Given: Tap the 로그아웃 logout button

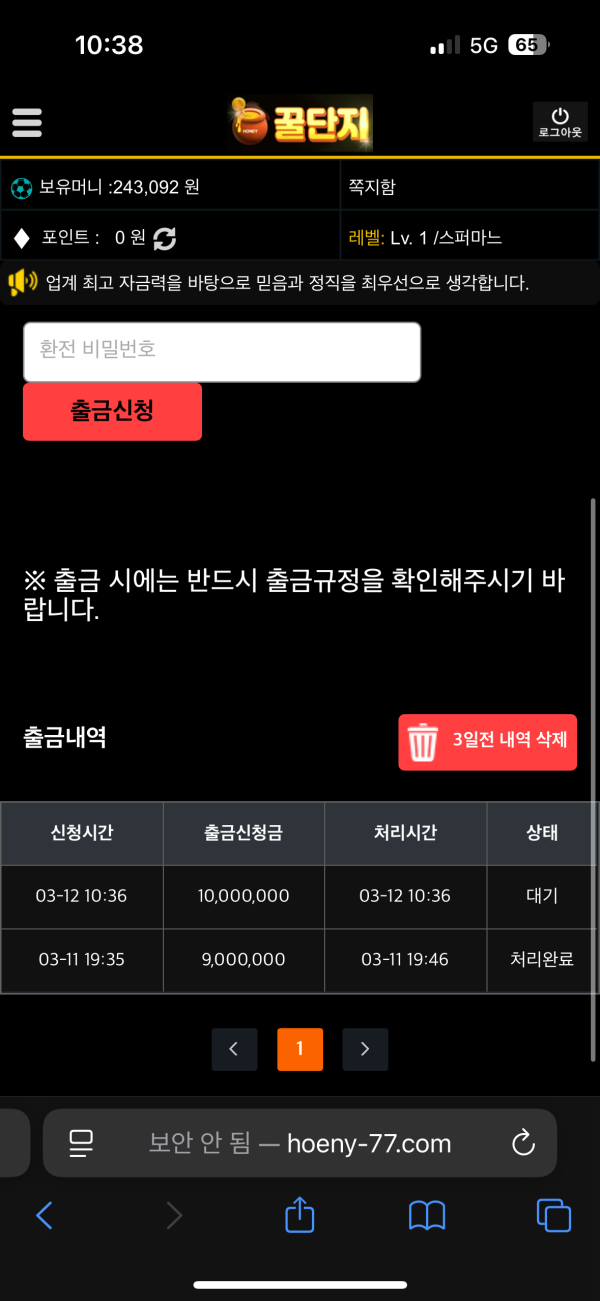Looking at the screenshot, I should (560, 122).
